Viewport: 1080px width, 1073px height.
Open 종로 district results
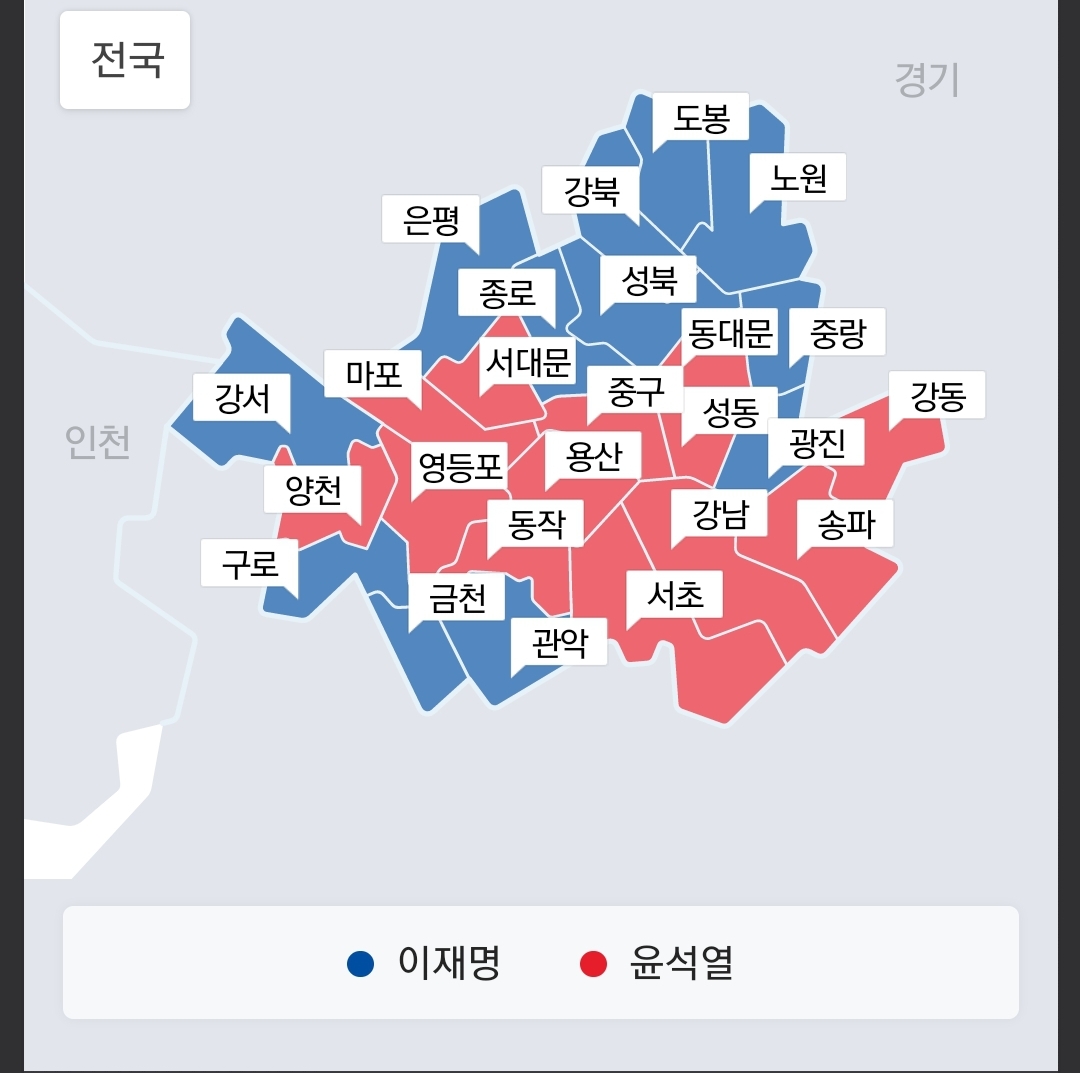507,293
